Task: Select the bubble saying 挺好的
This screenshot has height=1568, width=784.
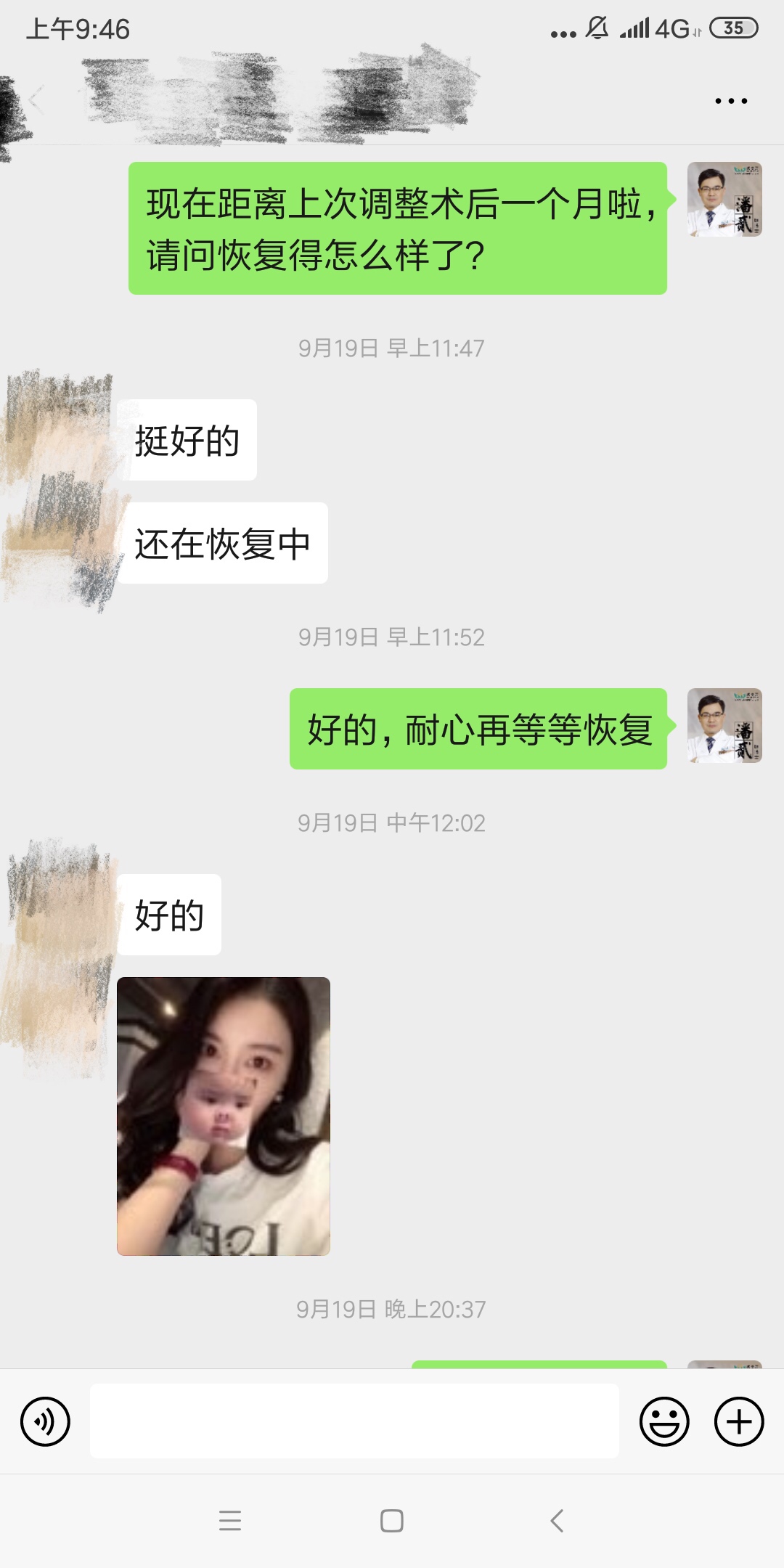Action: (187, 439)
